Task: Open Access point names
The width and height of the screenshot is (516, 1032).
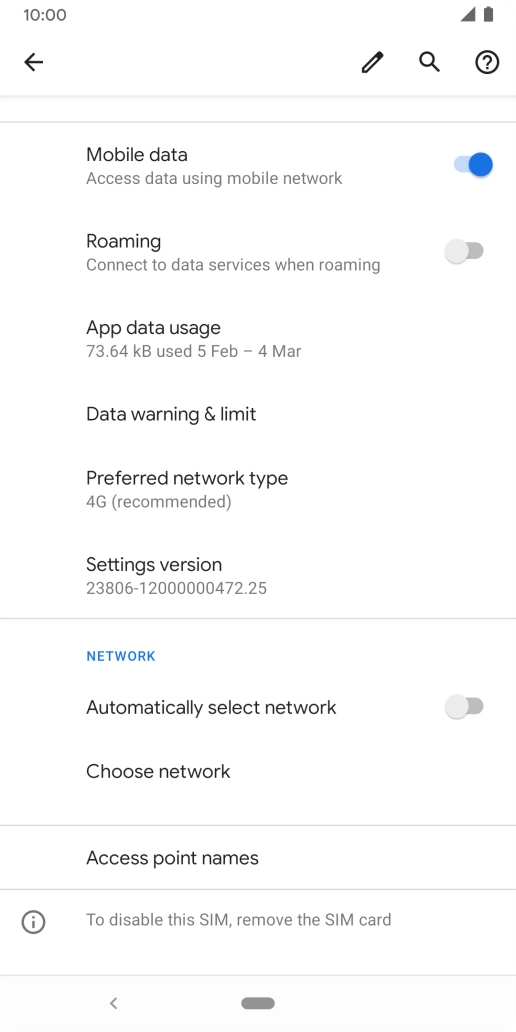Action: pos(258,858)
